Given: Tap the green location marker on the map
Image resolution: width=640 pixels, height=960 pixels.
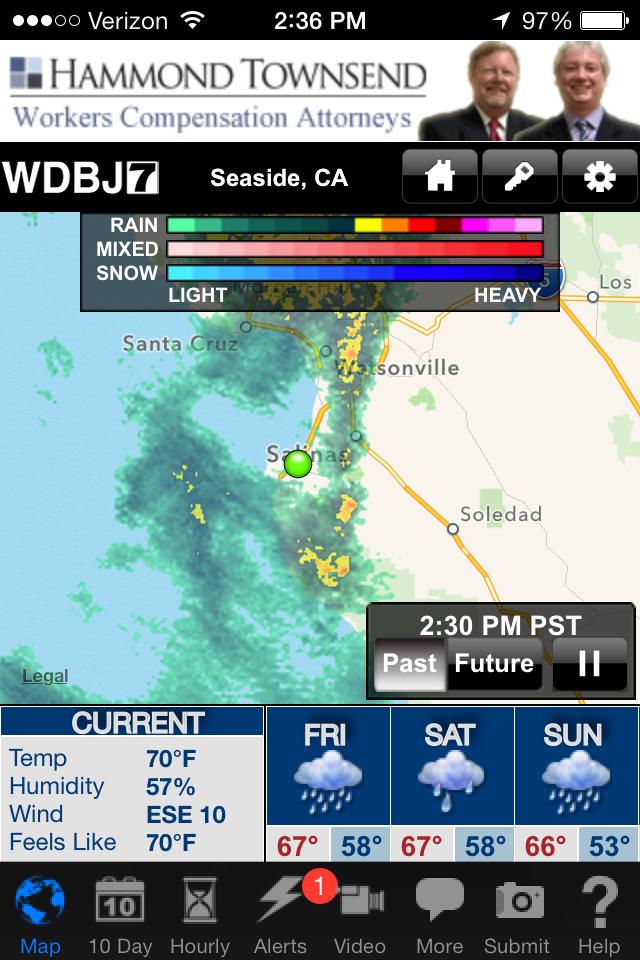Looking at the screenshot, I should point(298,464).
